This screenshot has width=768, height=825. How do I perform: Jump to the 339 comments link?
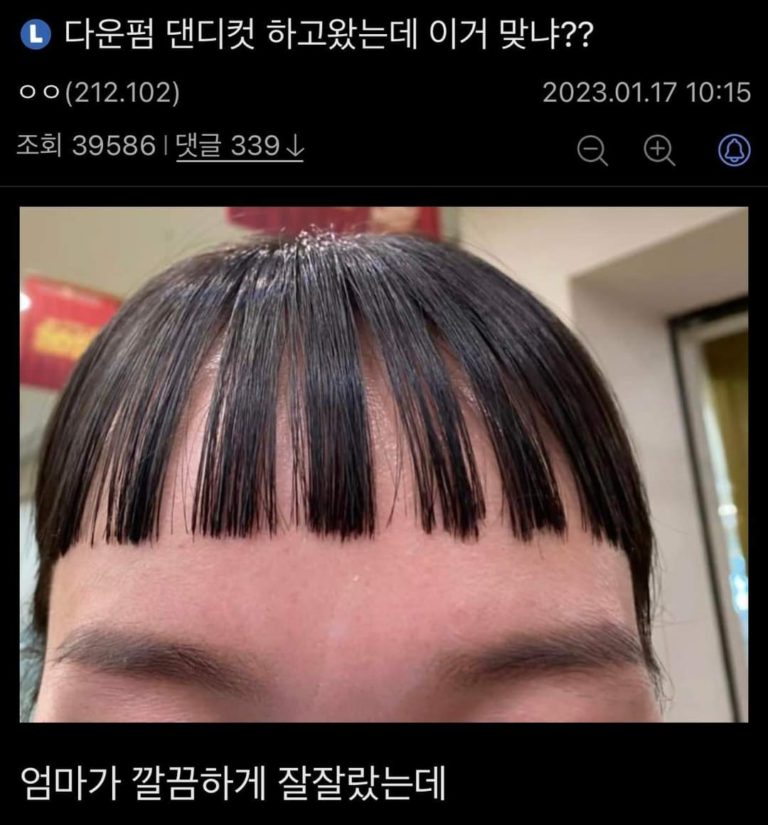(x=240, y=147)
